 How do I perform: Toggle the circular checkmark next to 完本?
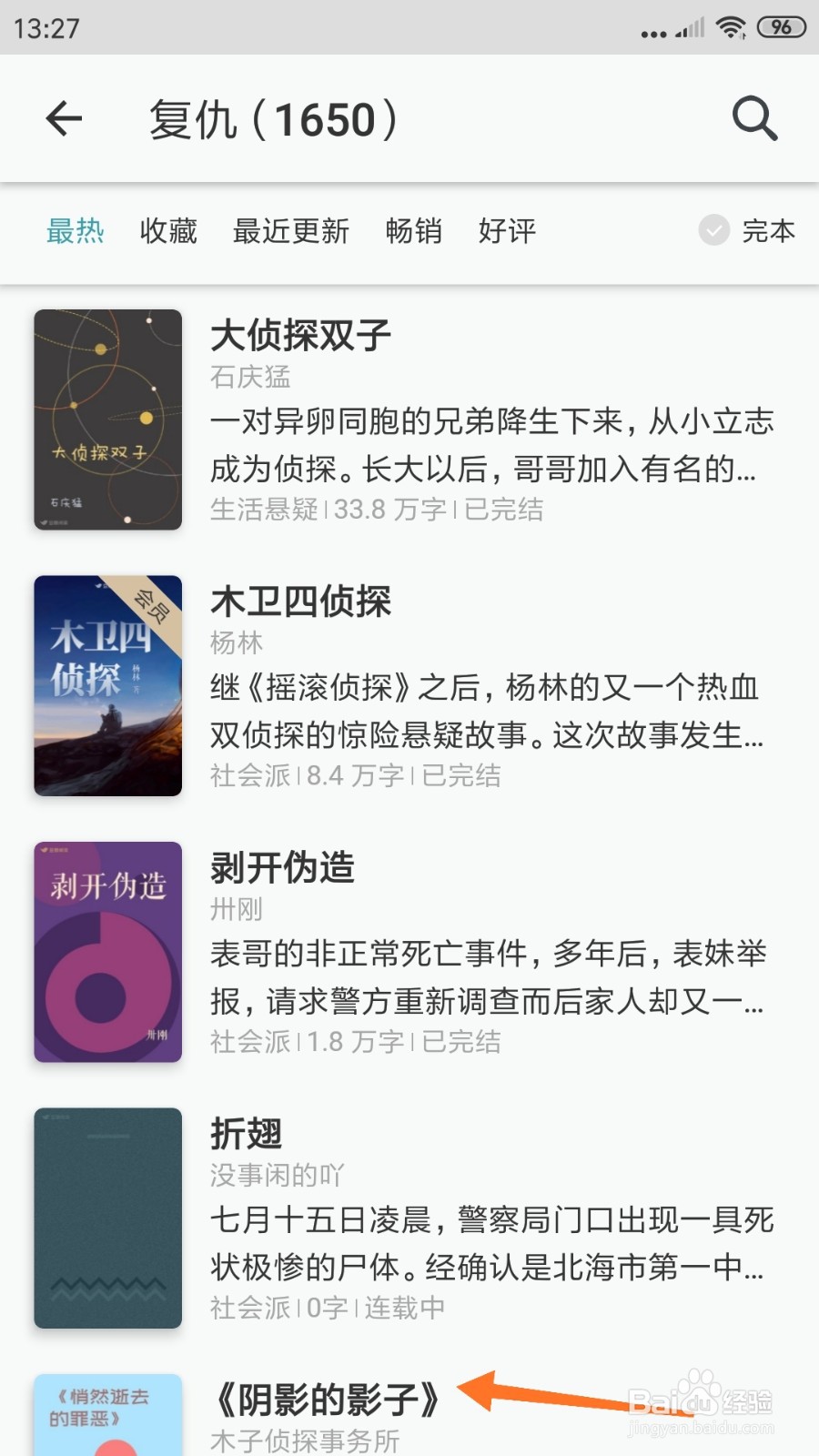coord(713,232)
